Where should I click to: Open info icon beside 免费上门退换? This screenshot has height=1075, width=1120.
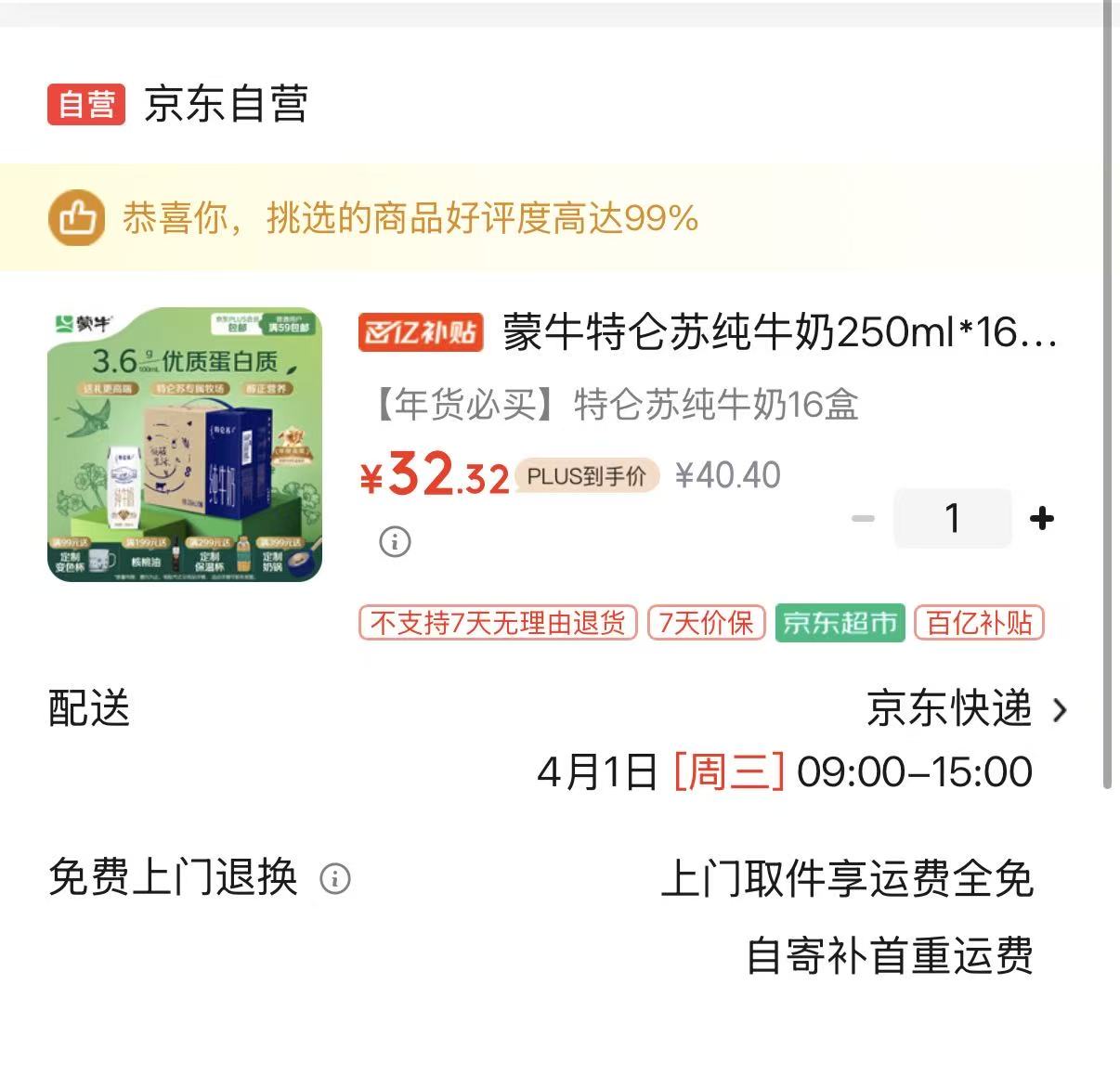click(335, 878)
